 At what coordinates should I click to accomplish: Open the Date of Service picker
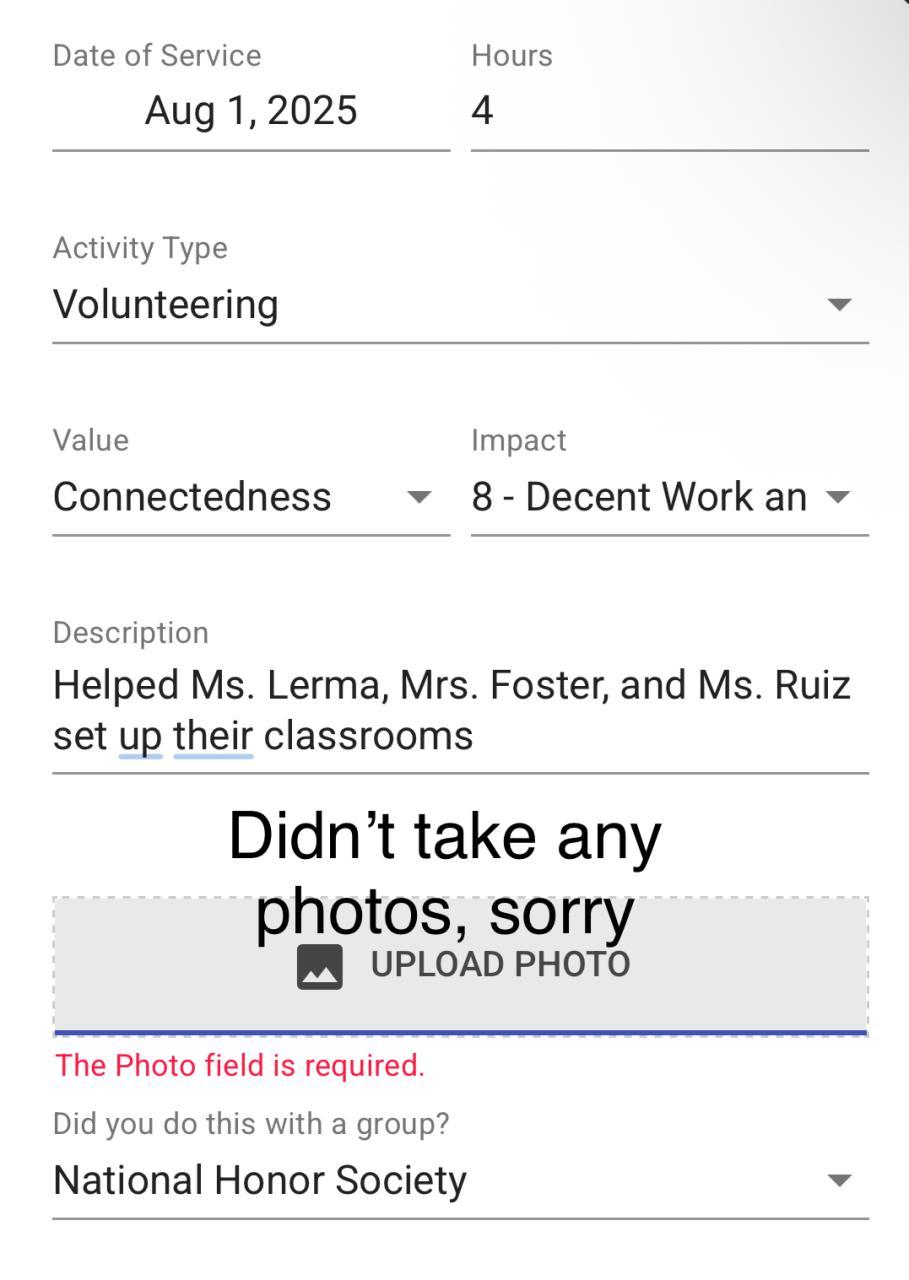tap(250, 111)
